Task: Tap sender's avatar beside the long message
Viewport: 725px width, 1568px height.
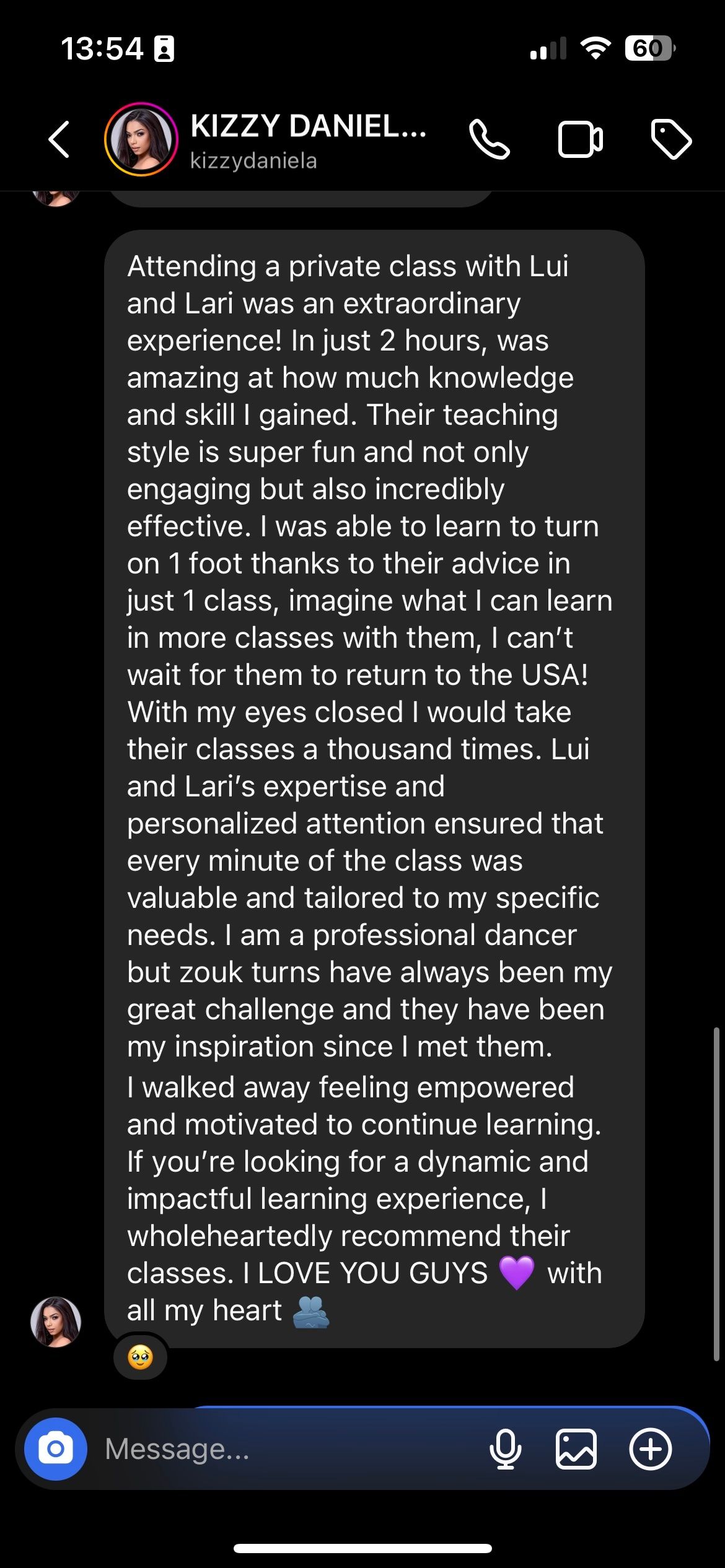Action: point(56,1322)
